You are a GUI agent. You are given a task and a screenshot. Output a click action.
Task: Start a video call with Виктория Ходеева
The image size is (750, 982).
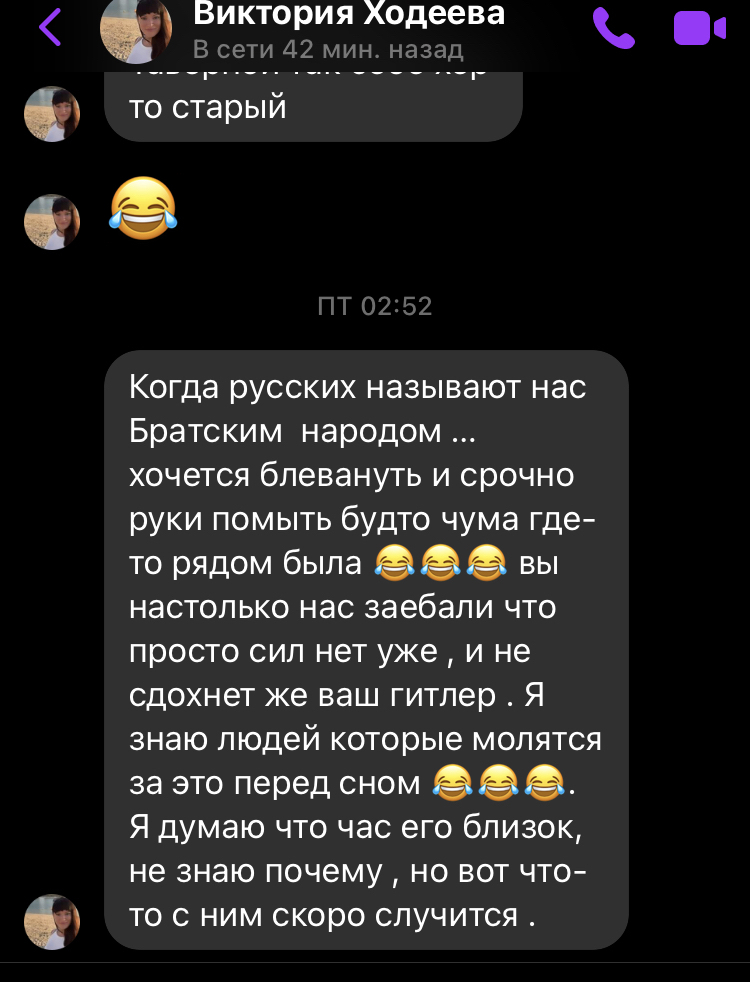click(699, 28)
